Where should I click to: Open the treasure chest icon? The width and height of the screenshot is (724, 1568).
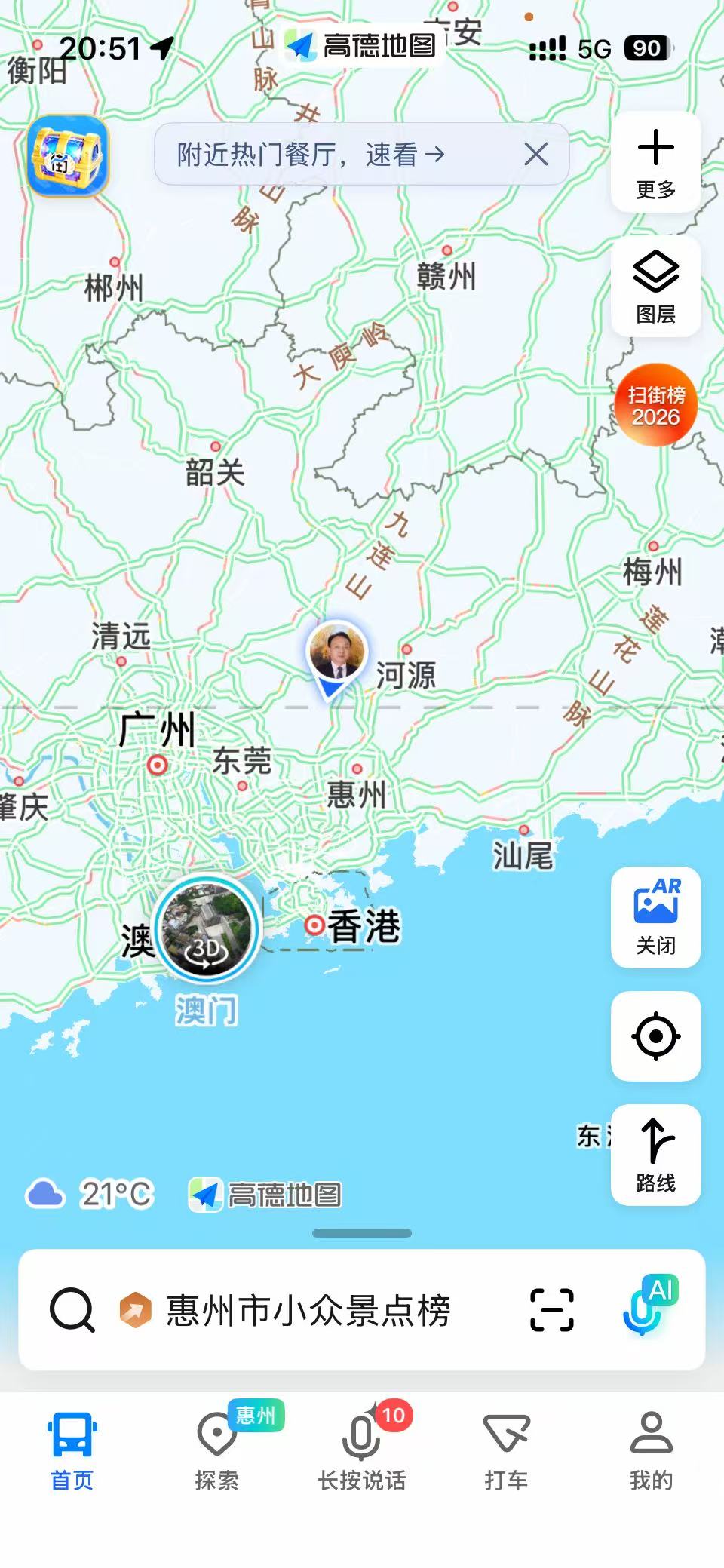pyautogui.click(x=68, y=156)
